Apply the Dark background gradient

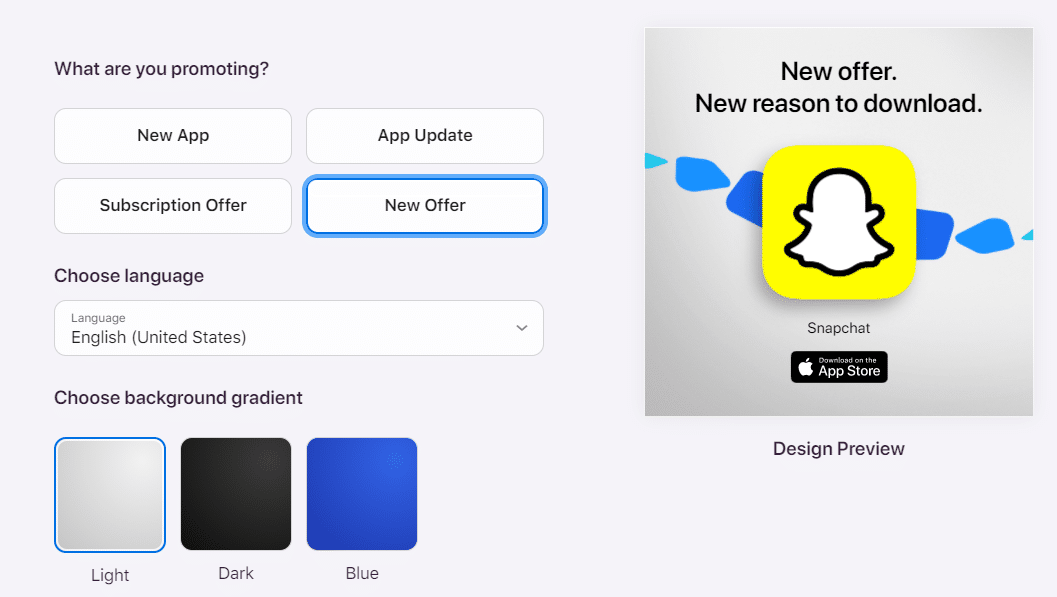tap(236, 494)
